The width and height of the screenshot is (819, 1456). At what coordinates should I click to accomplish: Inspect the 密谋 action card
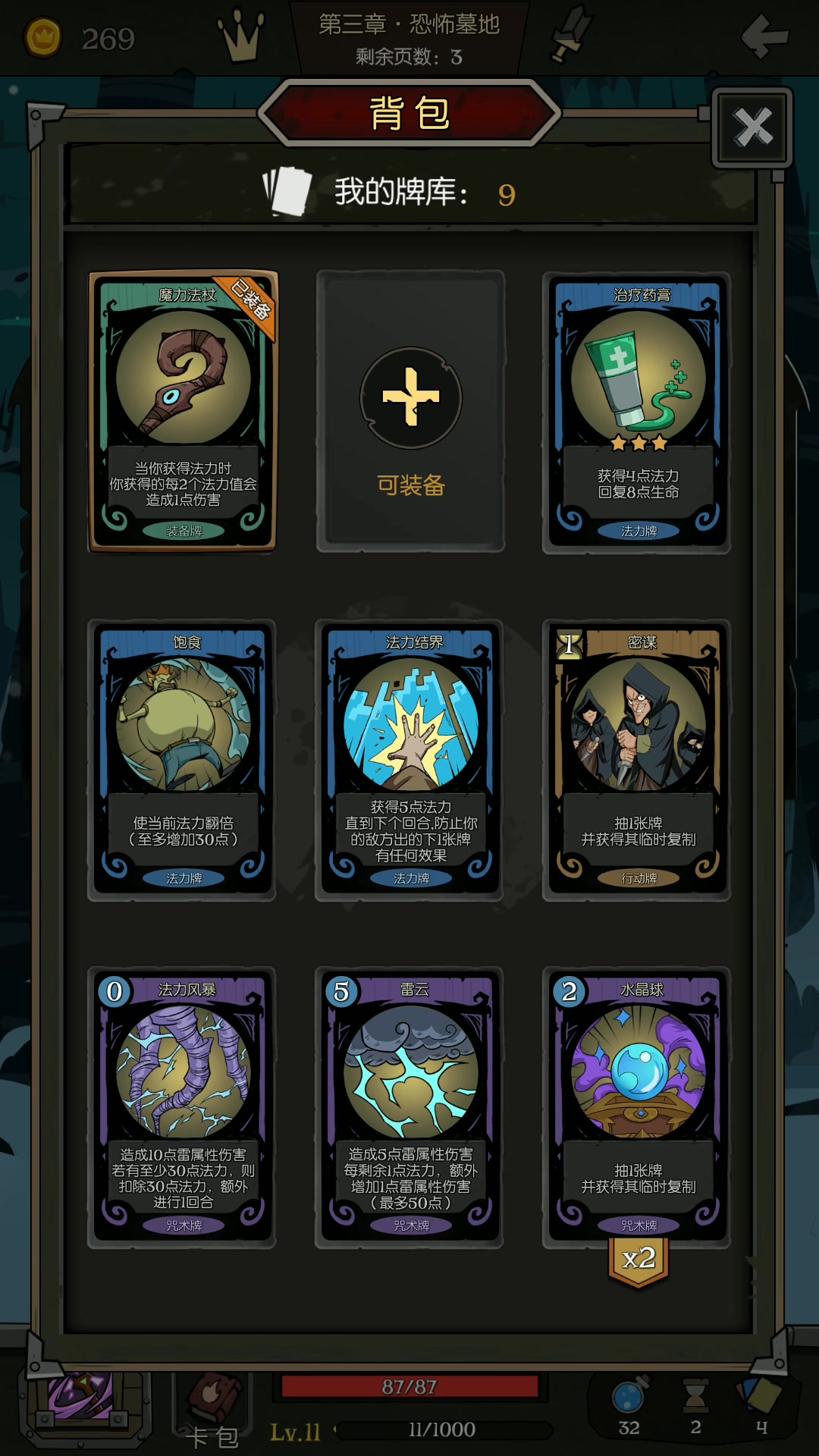click(637, 760)
